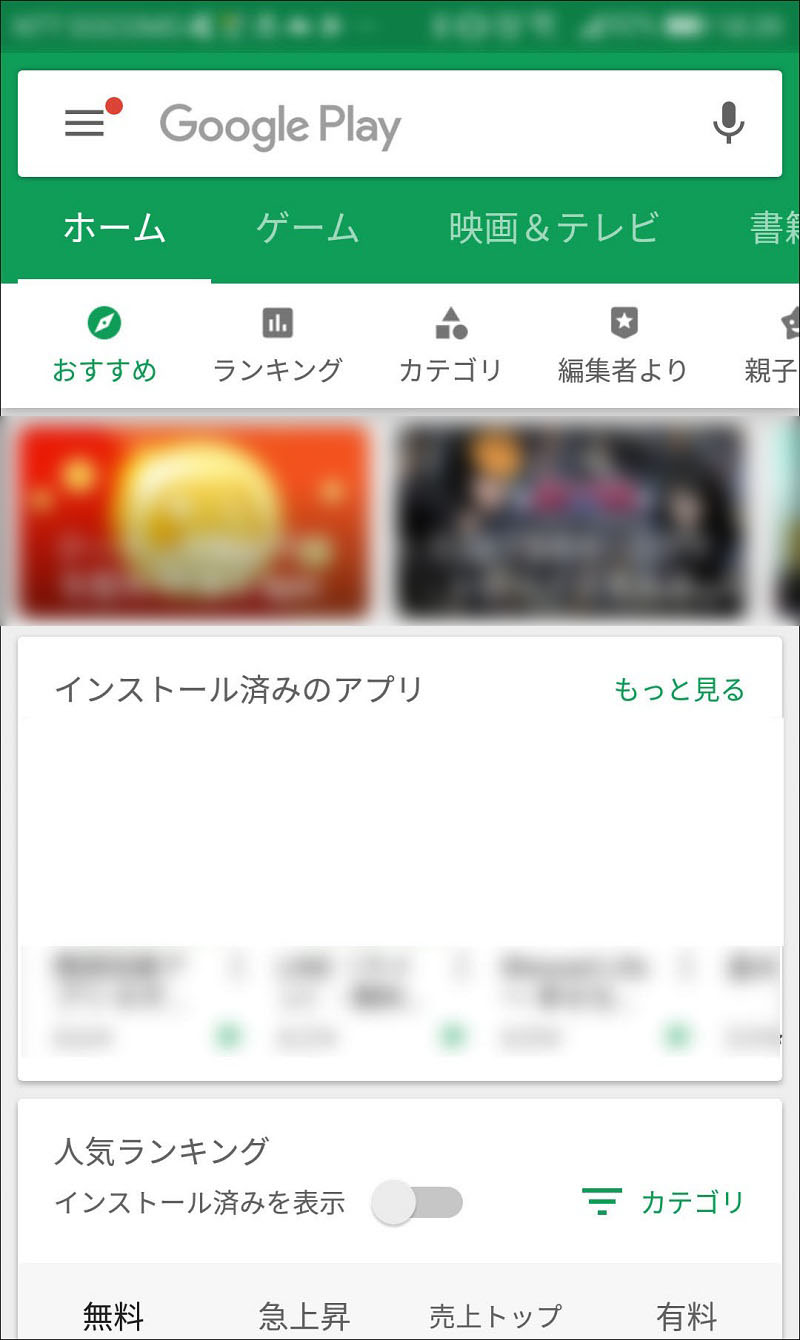Select the 無料 ranking tab
Screen dimensions: 800x1340
113,1316
